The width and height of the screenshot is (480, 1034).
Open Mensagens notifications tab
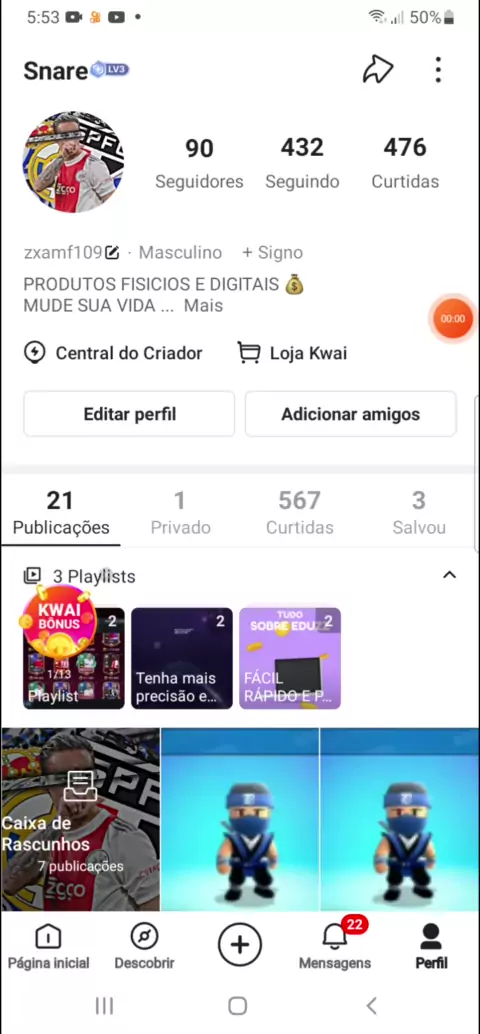(335, 946)
